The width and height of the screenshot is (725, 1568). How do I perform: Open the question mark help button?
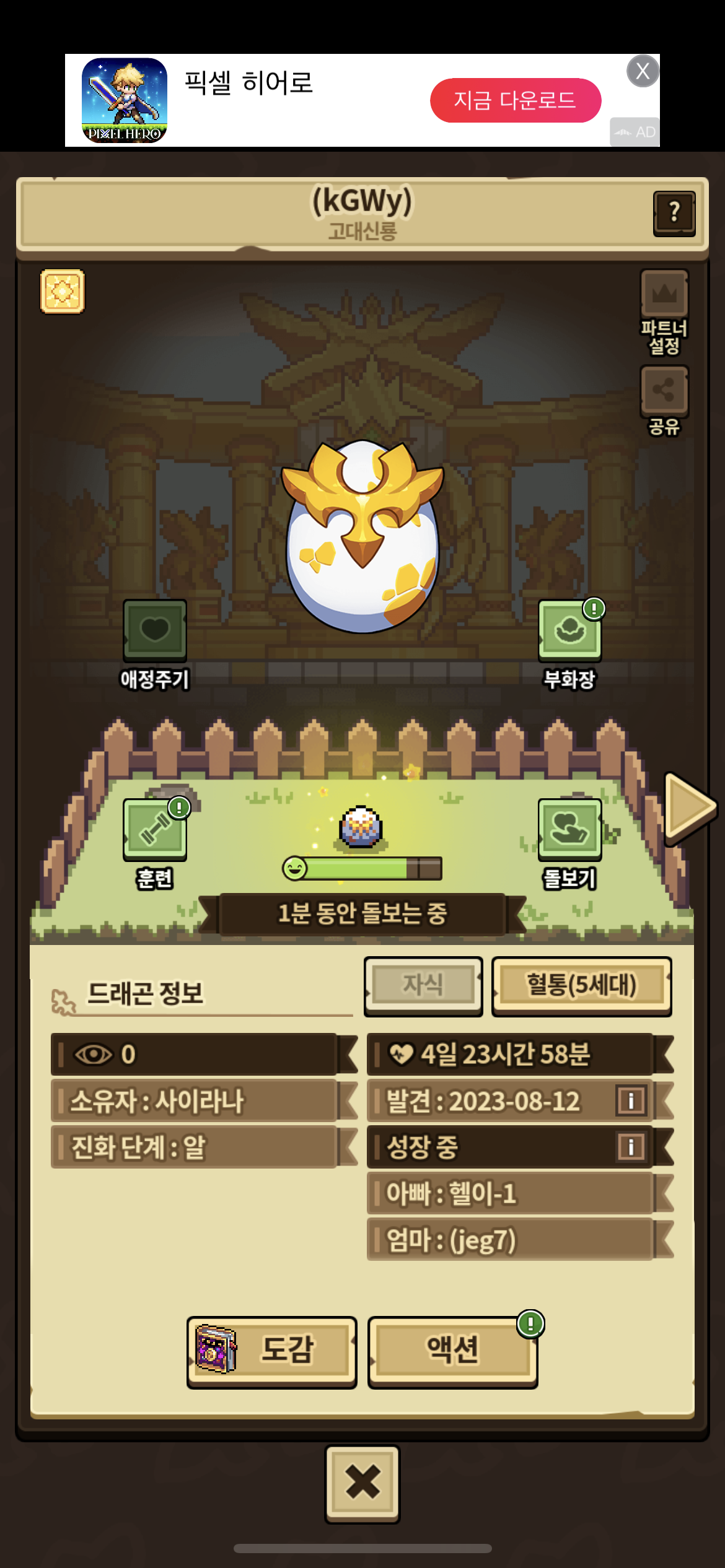pos(674,213)
